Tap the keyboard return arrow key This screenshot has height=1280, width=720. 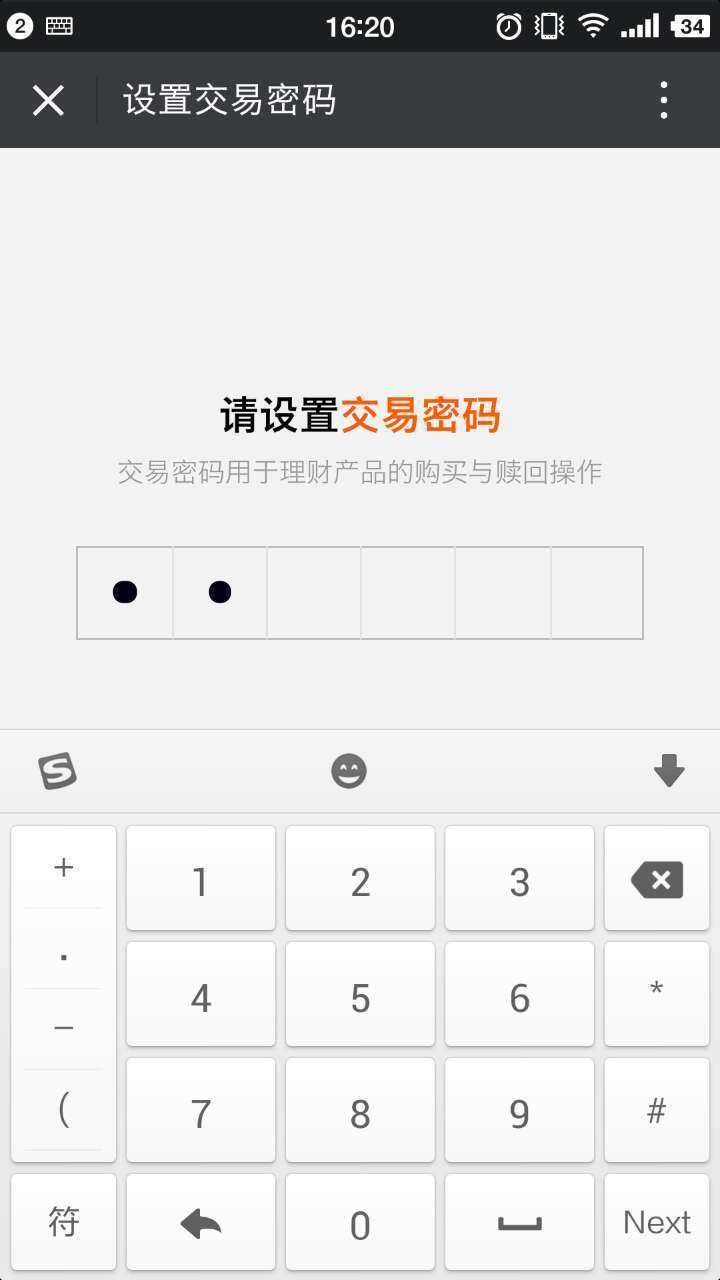point(201,1224)
